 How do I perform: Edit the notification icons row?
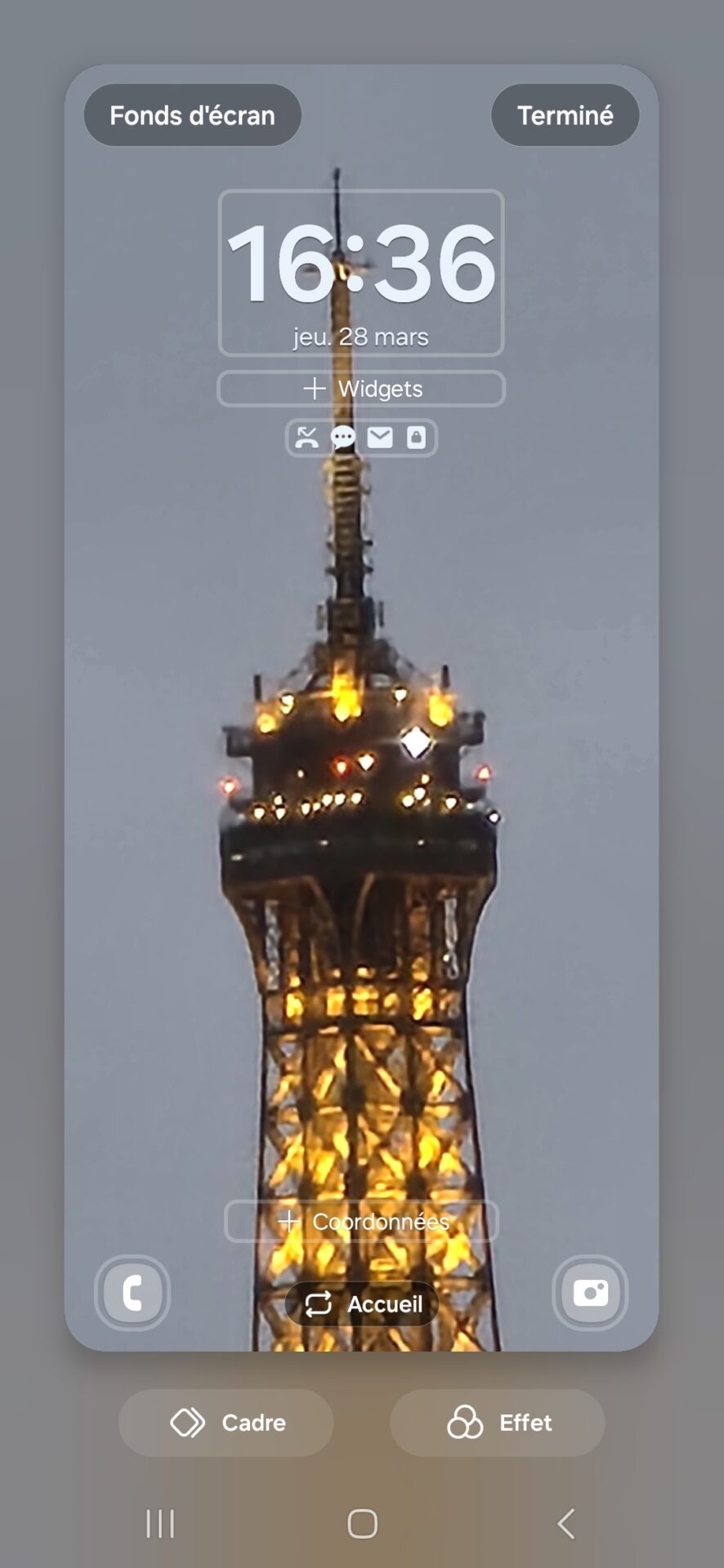pyautogui.click(x=361, y=438)
